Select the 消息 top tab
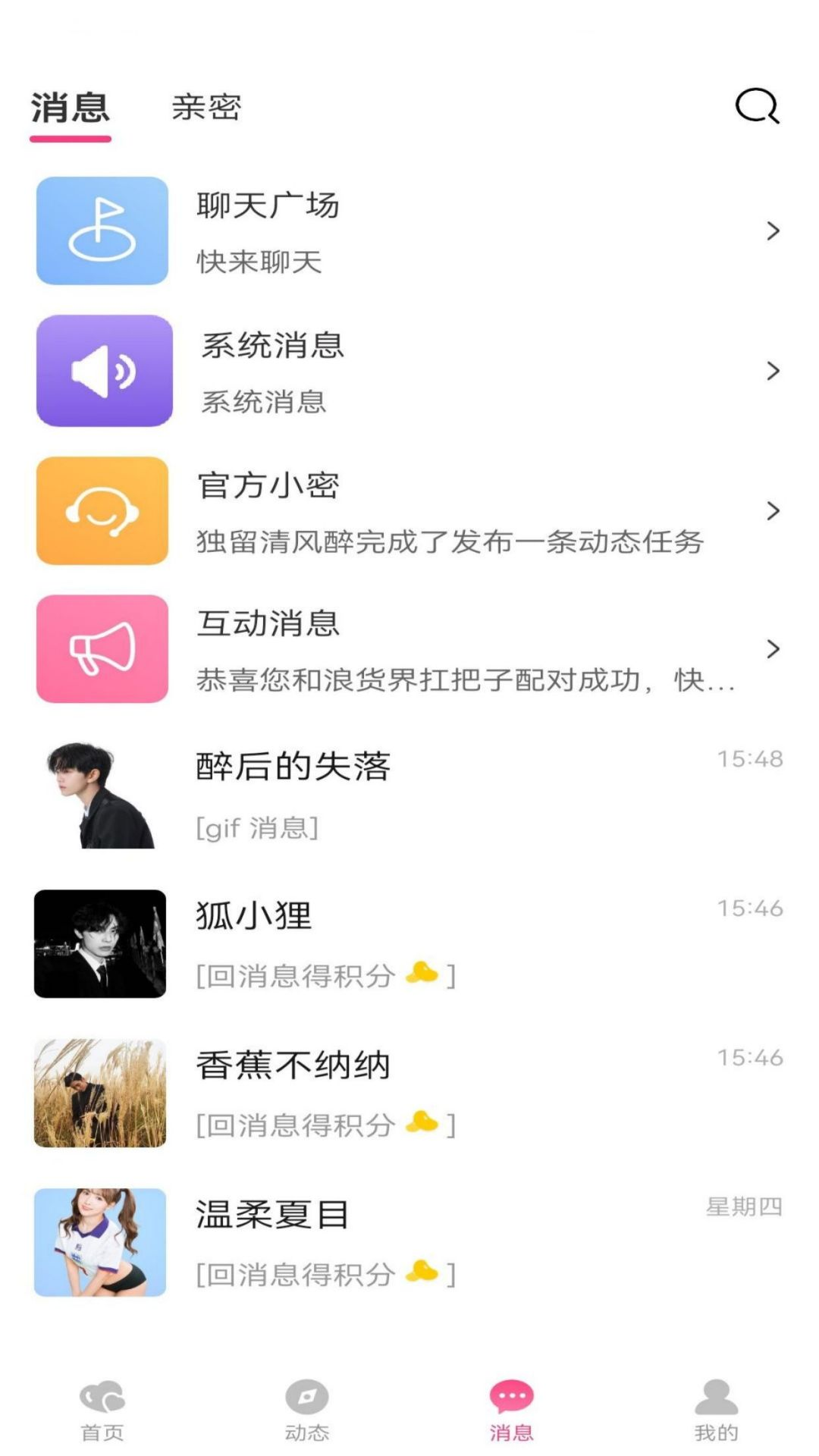 (x=71, y=107)
